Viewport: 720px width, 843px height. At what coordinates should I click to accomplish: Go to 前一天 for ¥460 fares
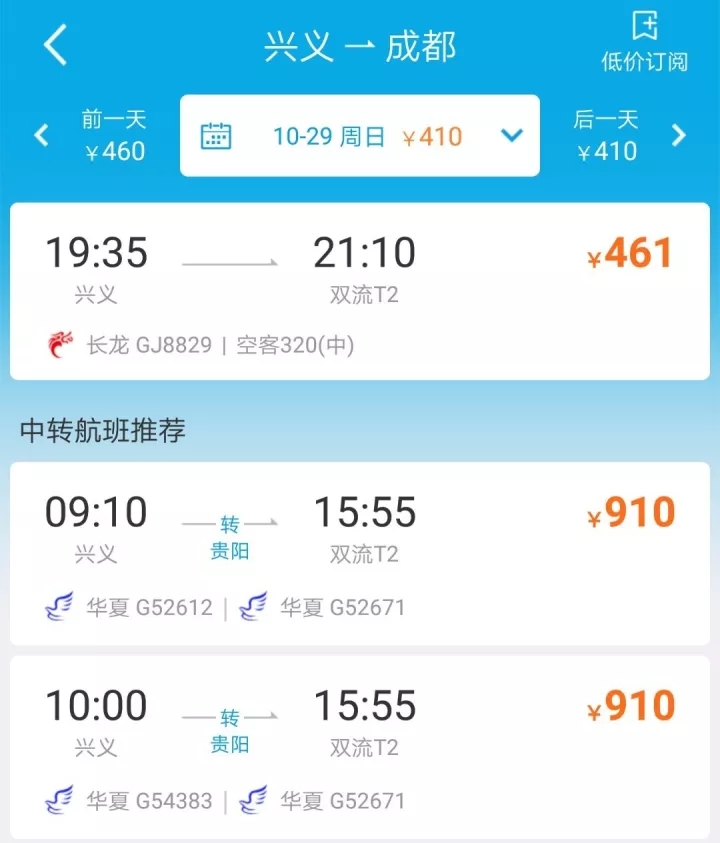tap(113, 135)
